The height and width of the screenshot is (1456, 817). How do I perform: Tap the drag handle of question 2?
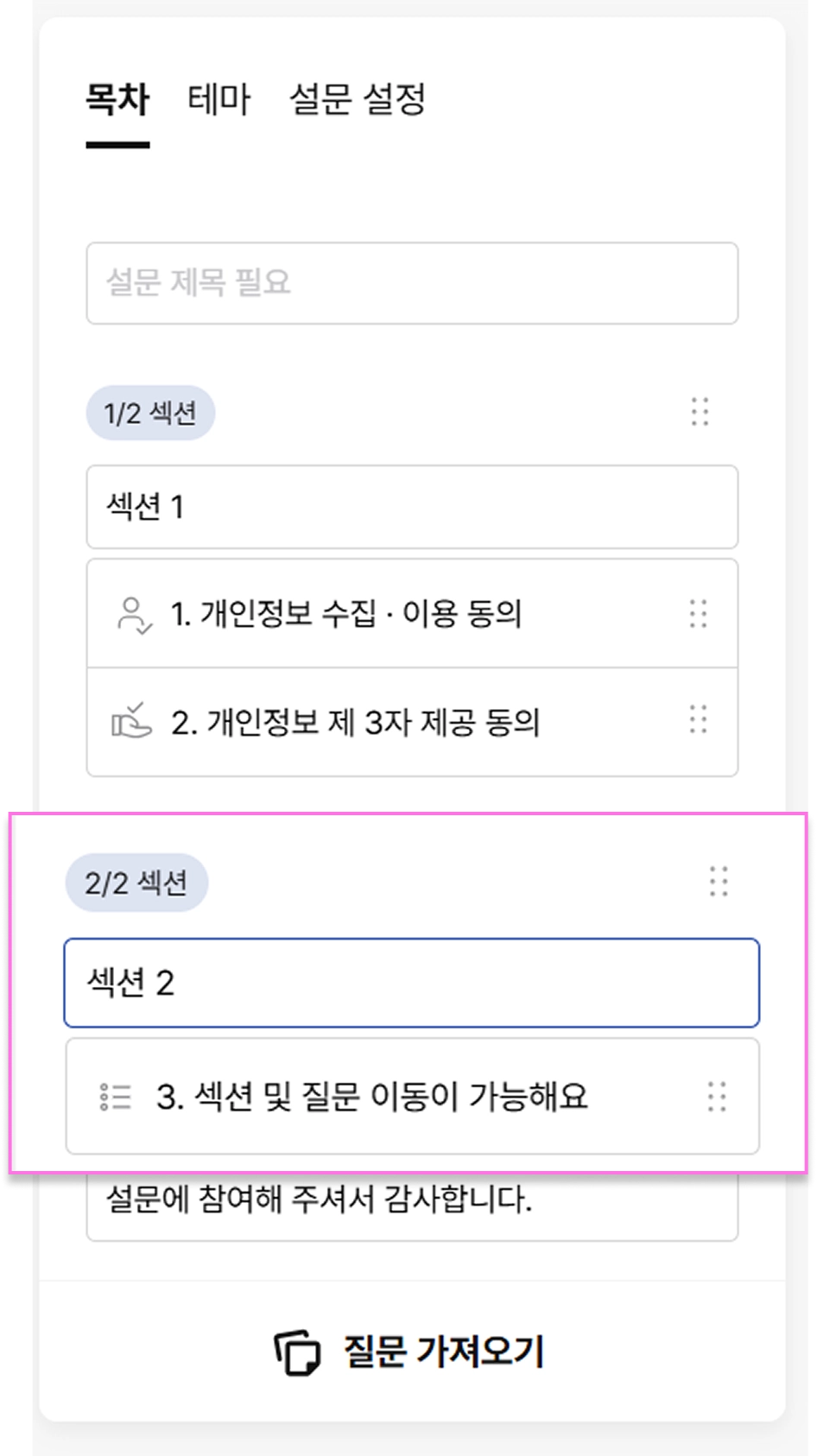coord(698,719)
